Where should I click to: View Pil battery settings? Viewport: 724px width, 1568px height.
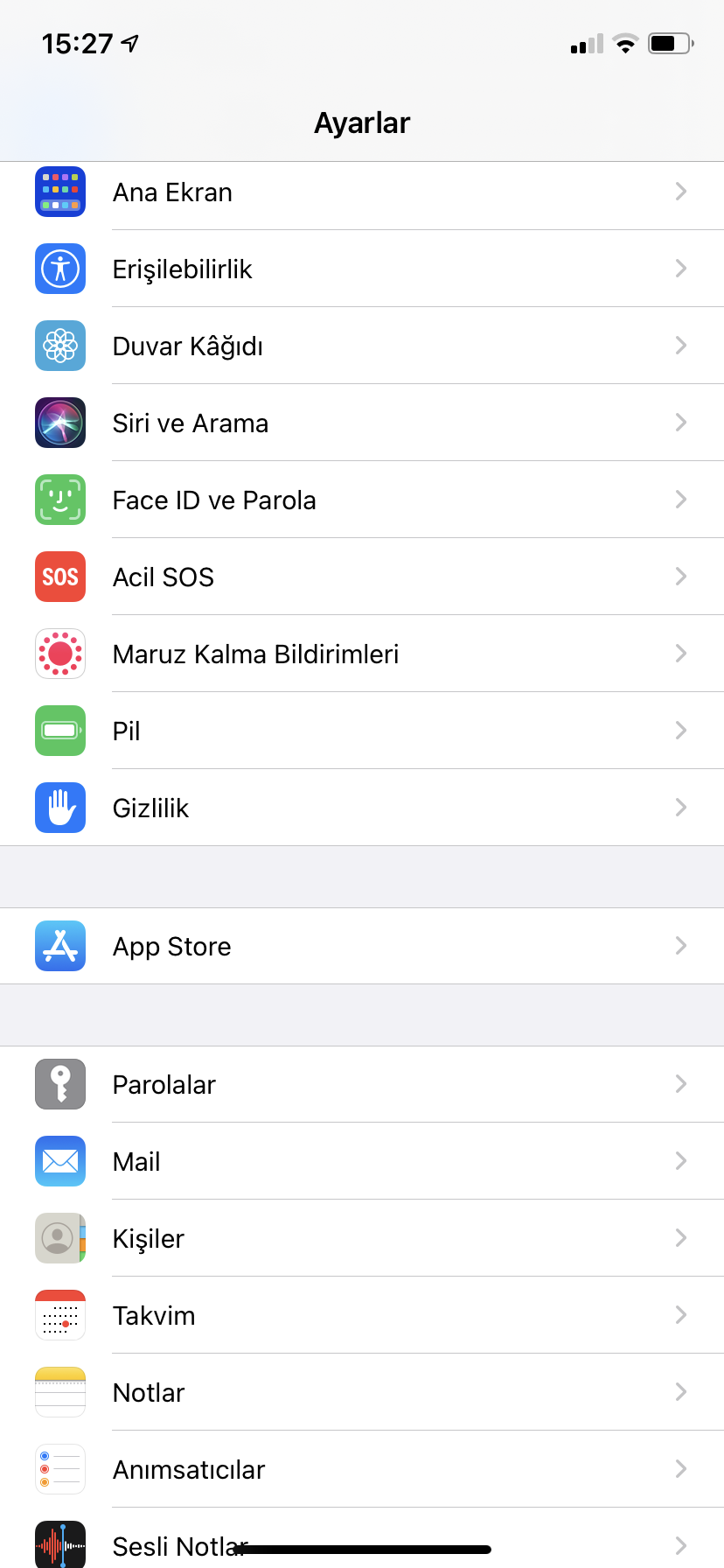pyautogui.click(x=362, y=731)
